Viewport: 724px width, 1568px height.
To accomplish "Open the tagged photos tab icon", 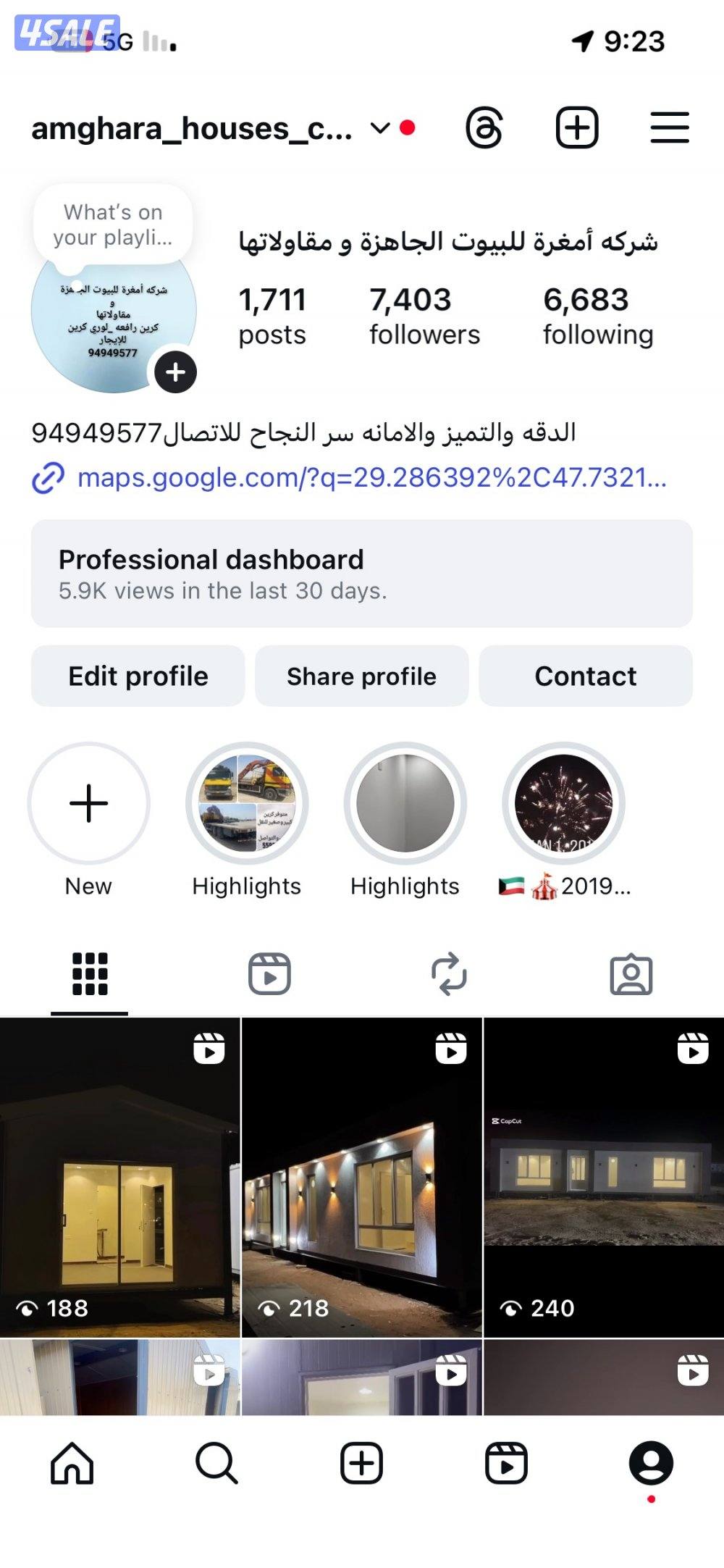I will click(x=633, y=973).
